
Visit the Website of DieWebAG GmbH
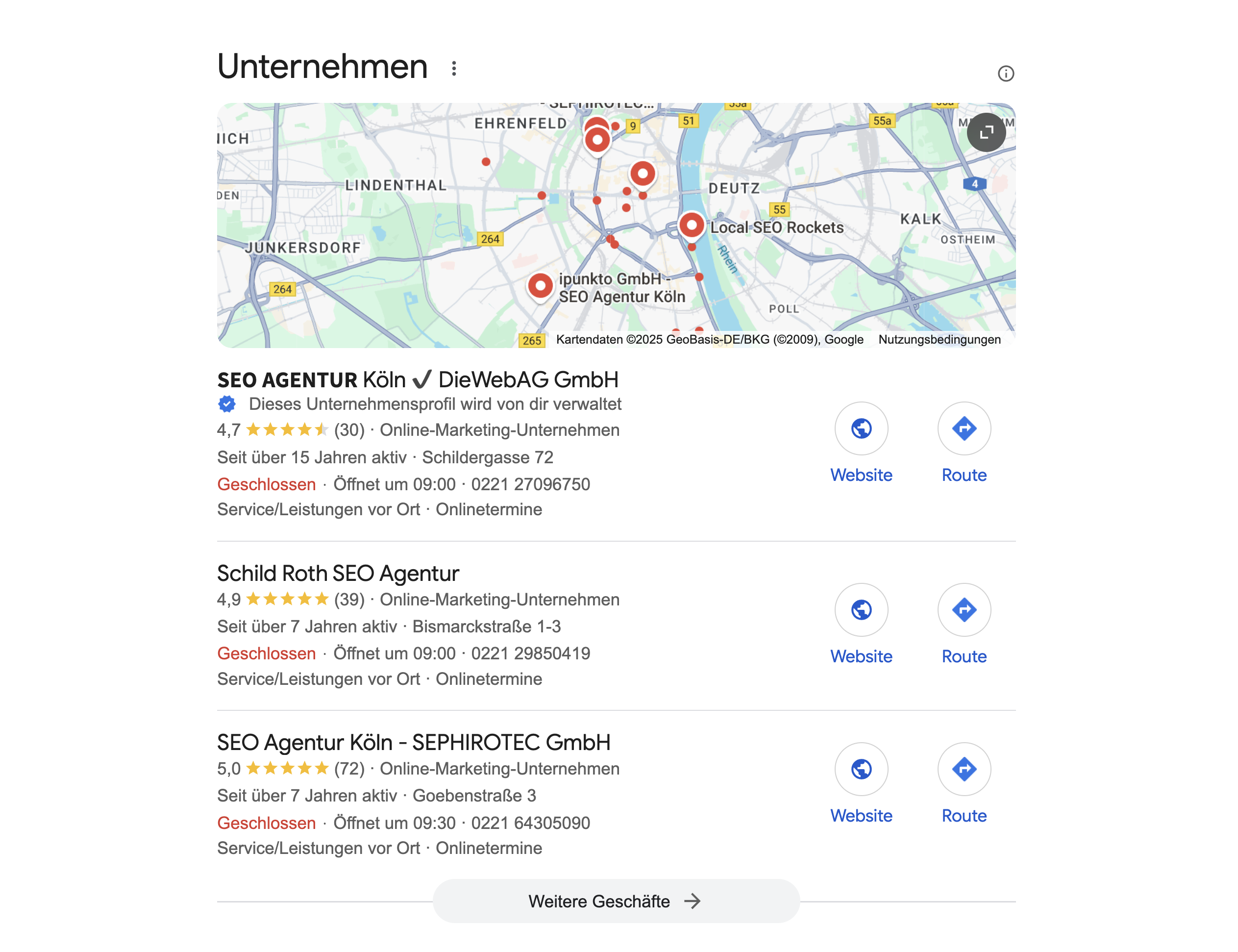pyautogui.click(x=861, y=443)
